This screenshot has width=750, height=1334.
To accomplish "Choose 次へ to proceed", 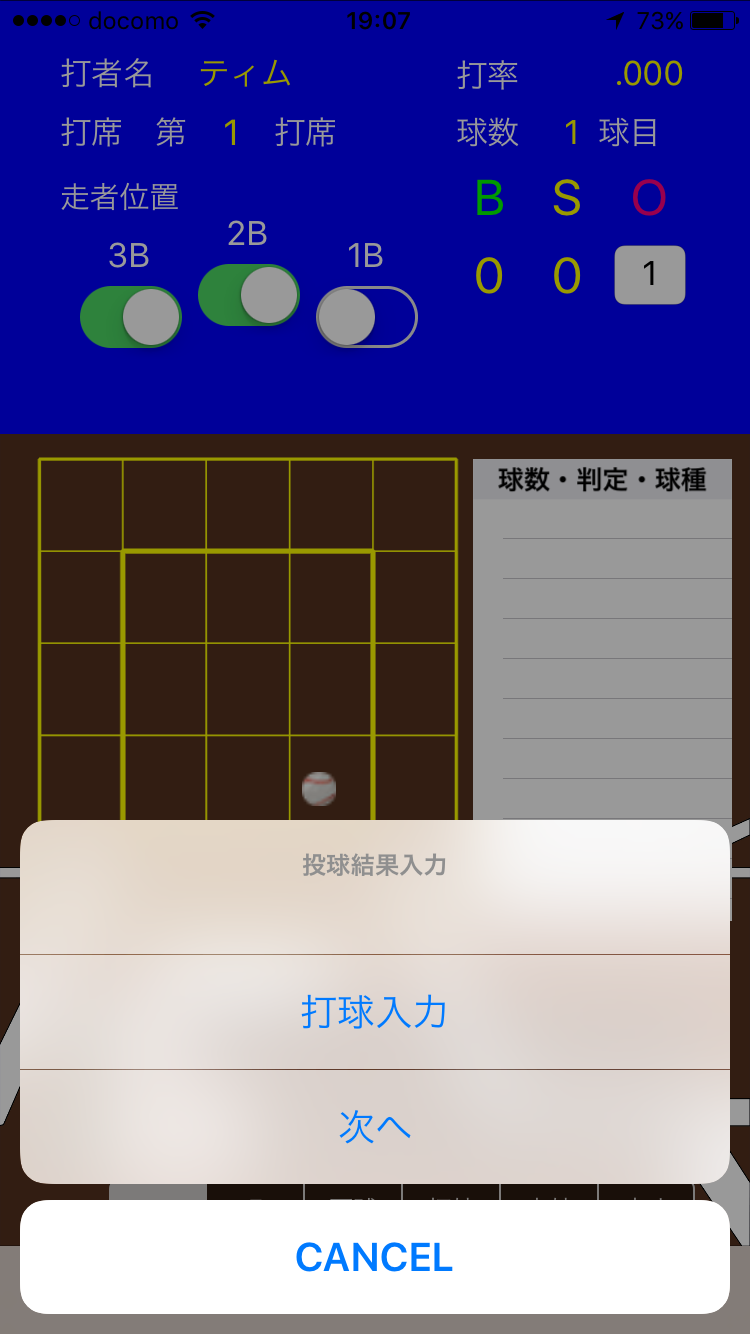I will click(x=374, y=1127).
